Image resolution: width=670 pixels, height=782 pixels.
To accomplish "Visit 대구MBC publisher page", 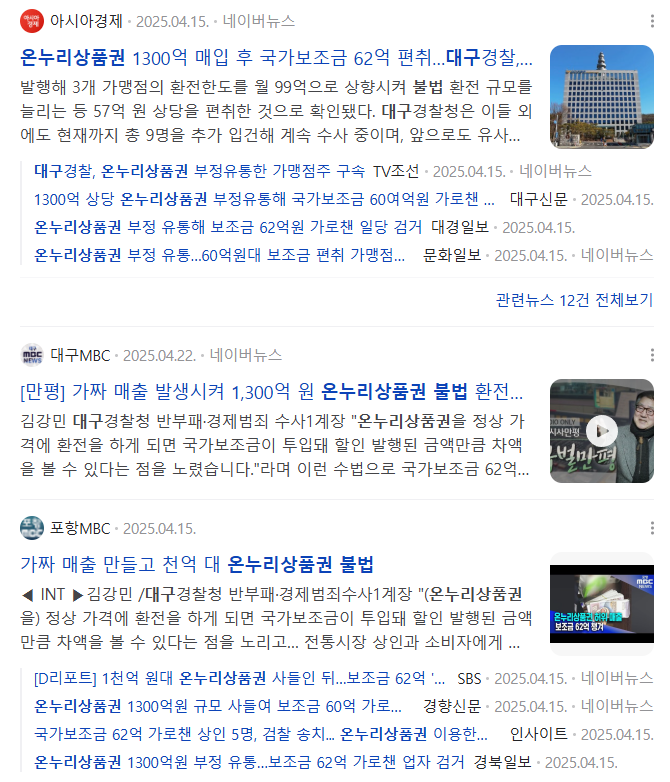I will pyautogui.click(x=80, y=355).
